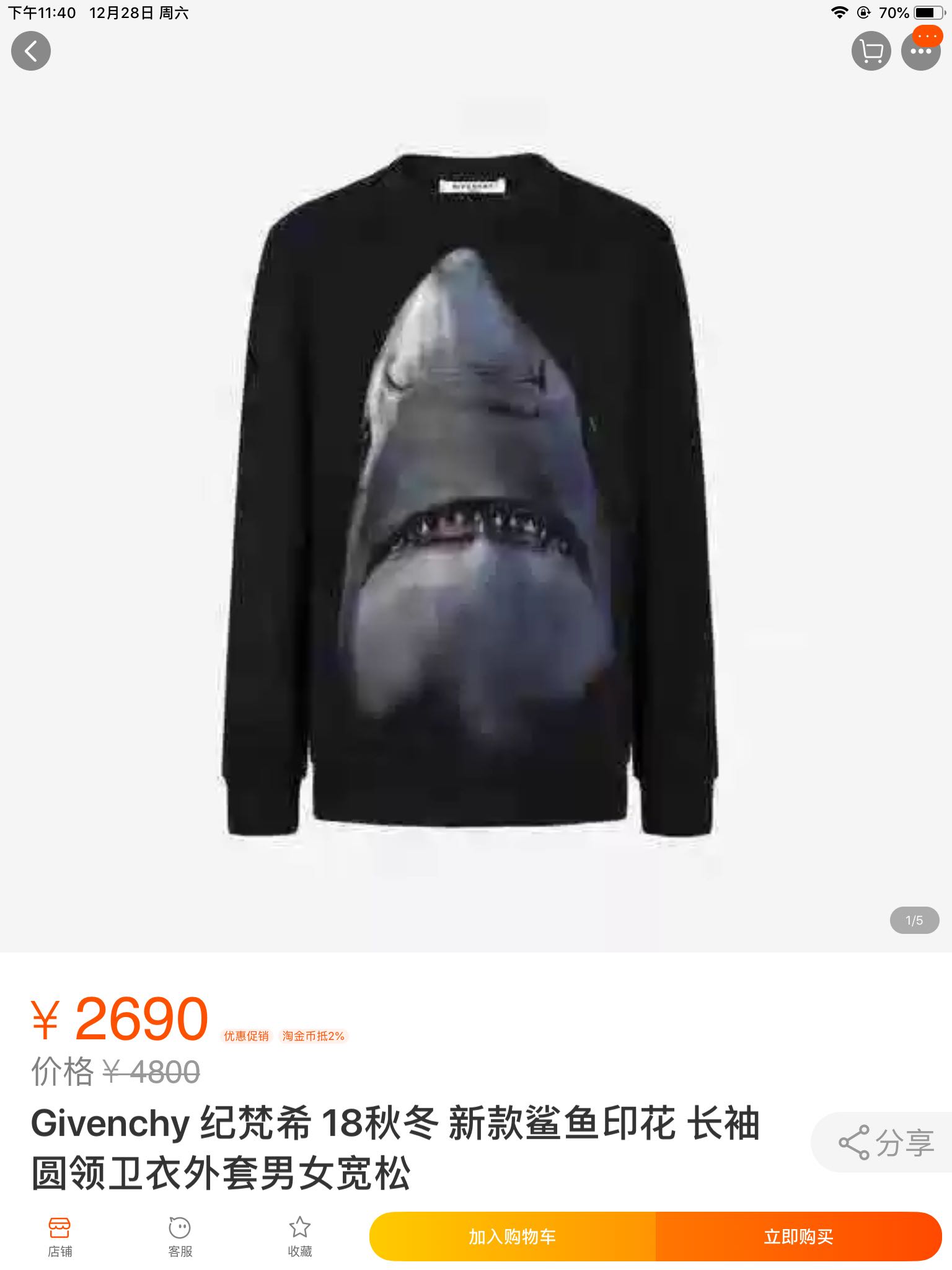Go back to the previous page
This screenshot has width=952, height=1270.
(x=30, y=51)
